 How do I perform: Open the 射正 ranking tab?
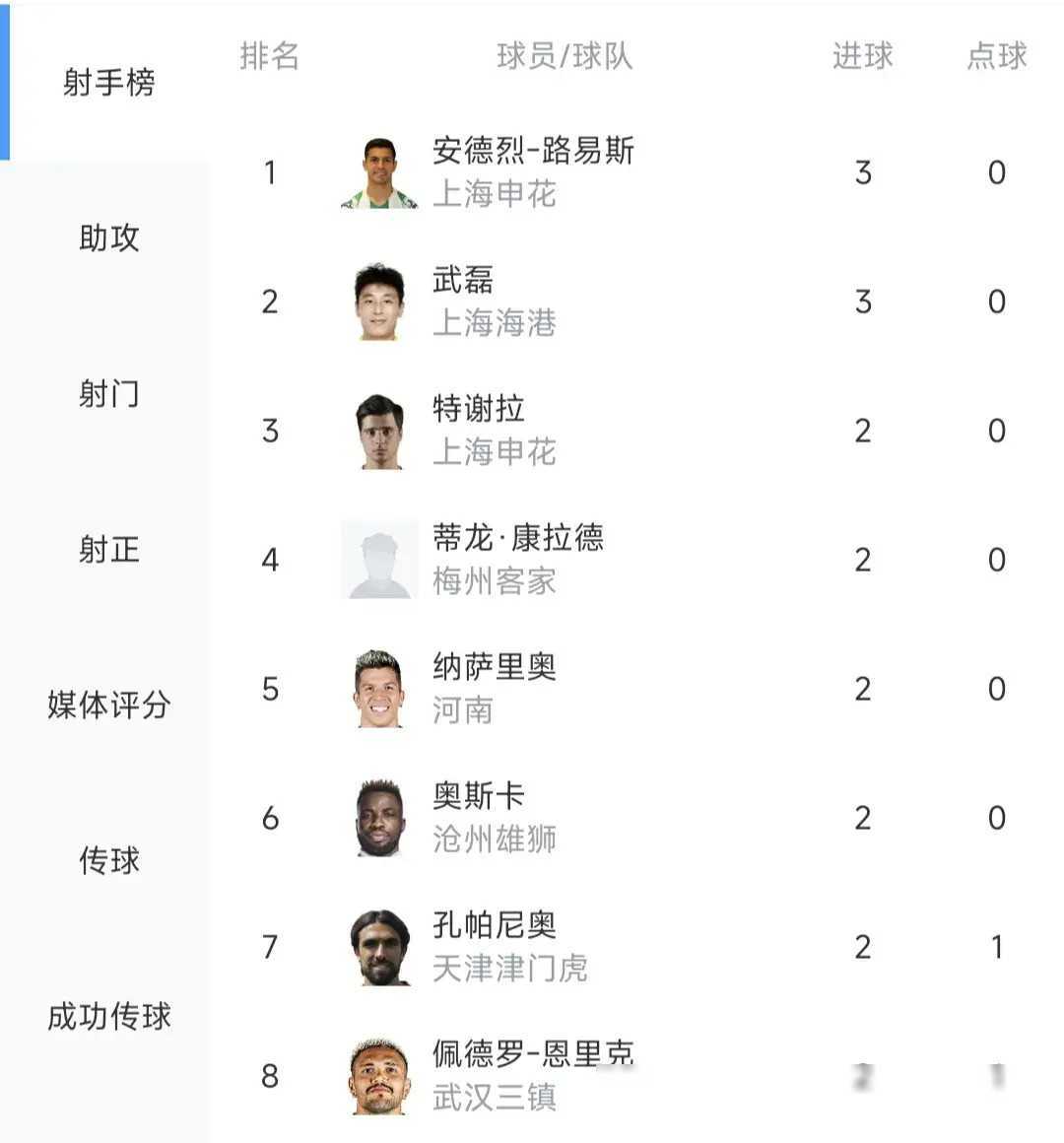(x=108, y=549)
